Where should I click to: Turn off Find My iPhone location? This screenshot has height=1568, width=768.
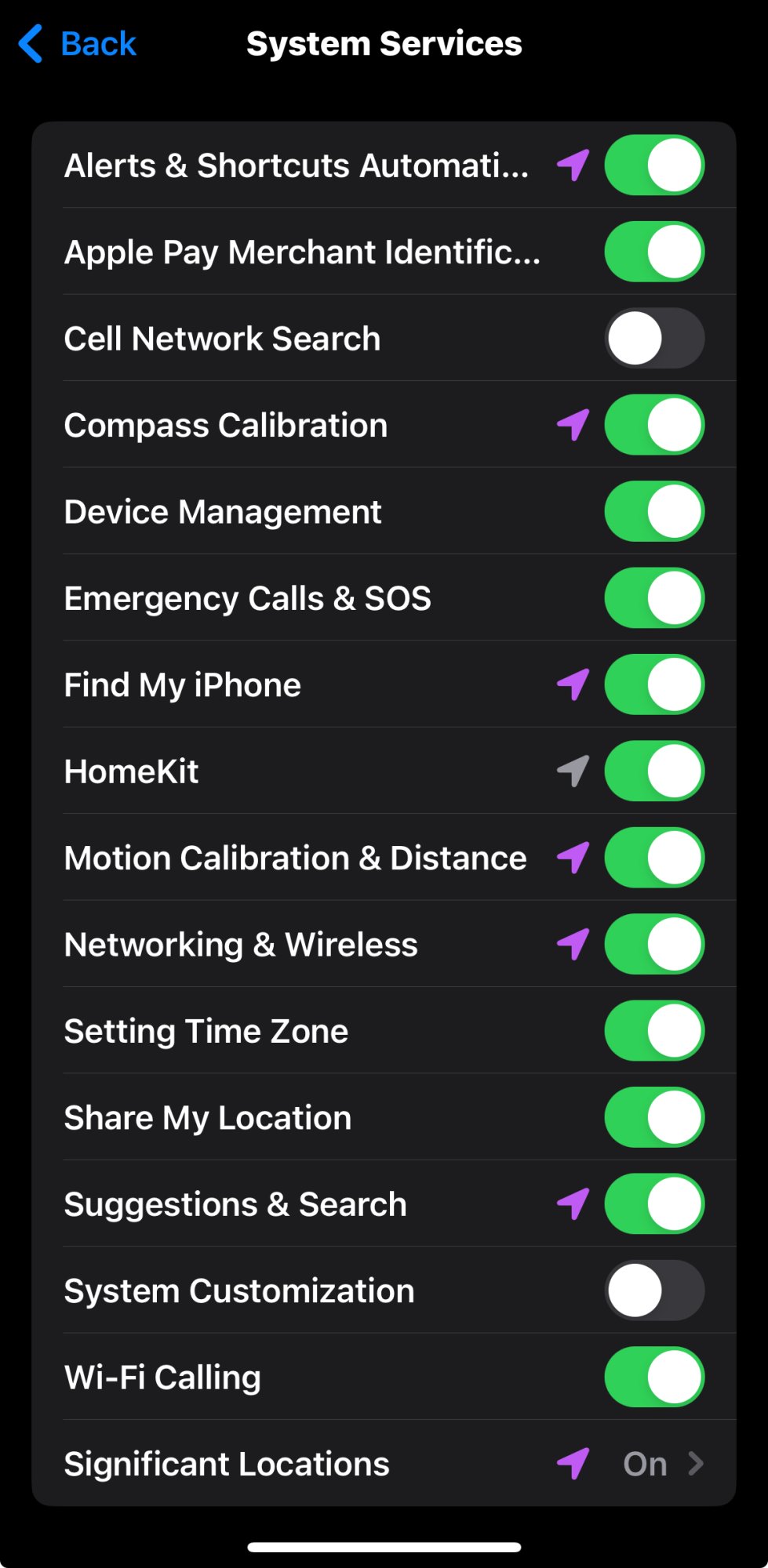653,684
